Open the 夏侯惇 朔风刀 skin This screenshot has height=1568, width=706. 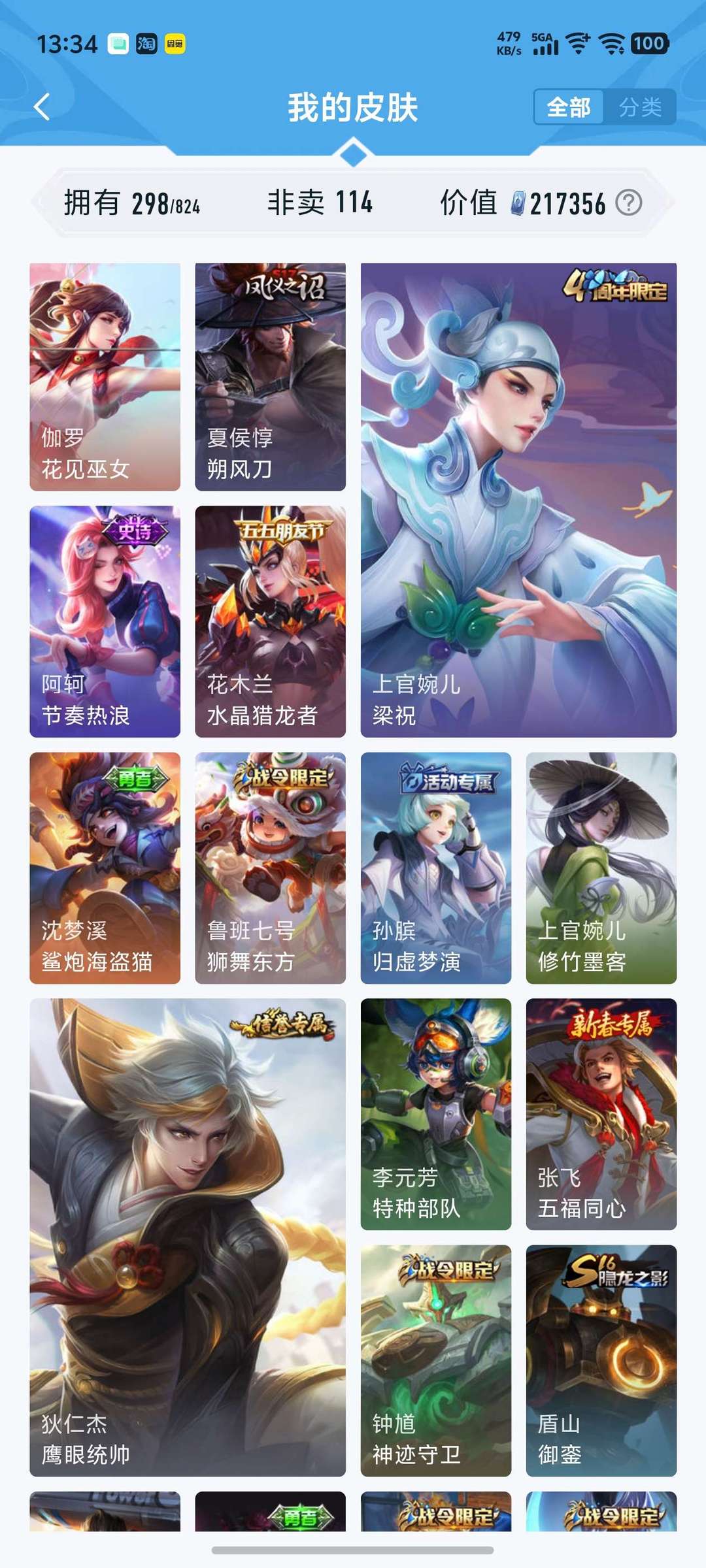[x=271, y=377]
